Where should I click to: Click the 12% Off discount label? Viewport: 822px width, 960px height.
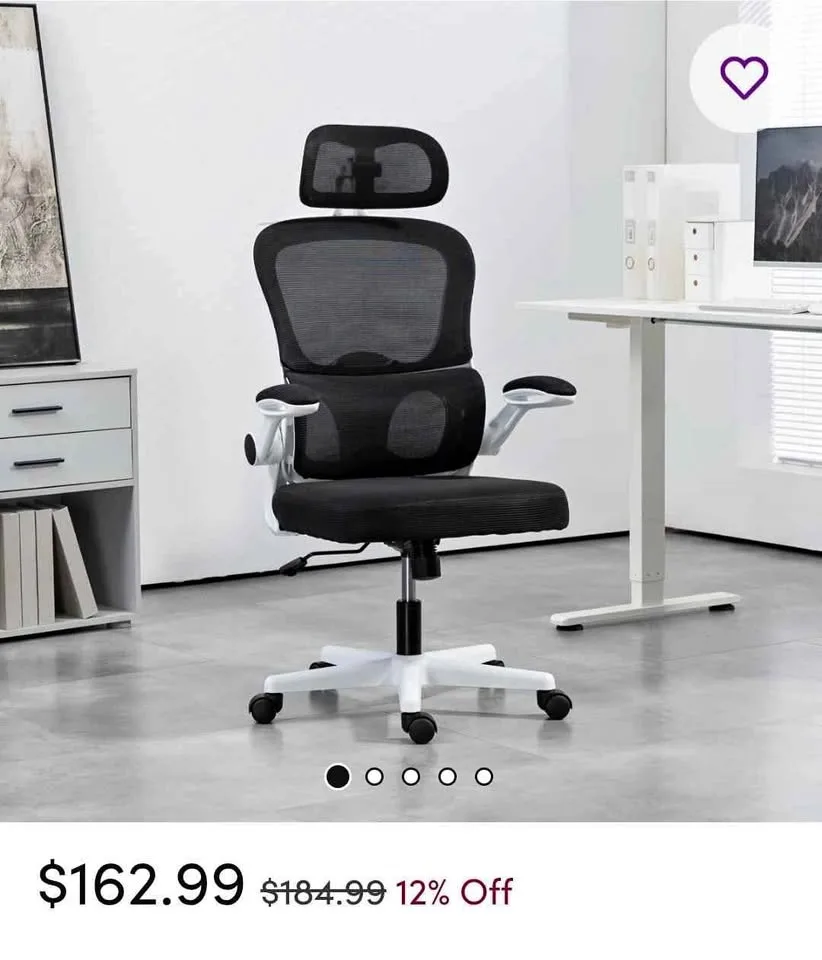pyautogui.click(x=455, y=887)
